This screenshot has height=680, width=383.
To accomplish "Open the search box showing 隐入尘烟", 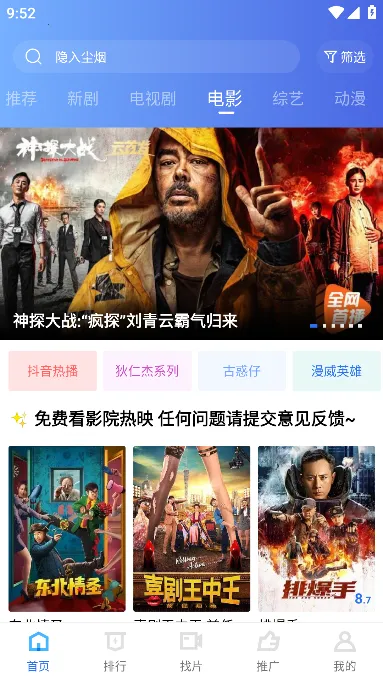I will pos(156,57).
